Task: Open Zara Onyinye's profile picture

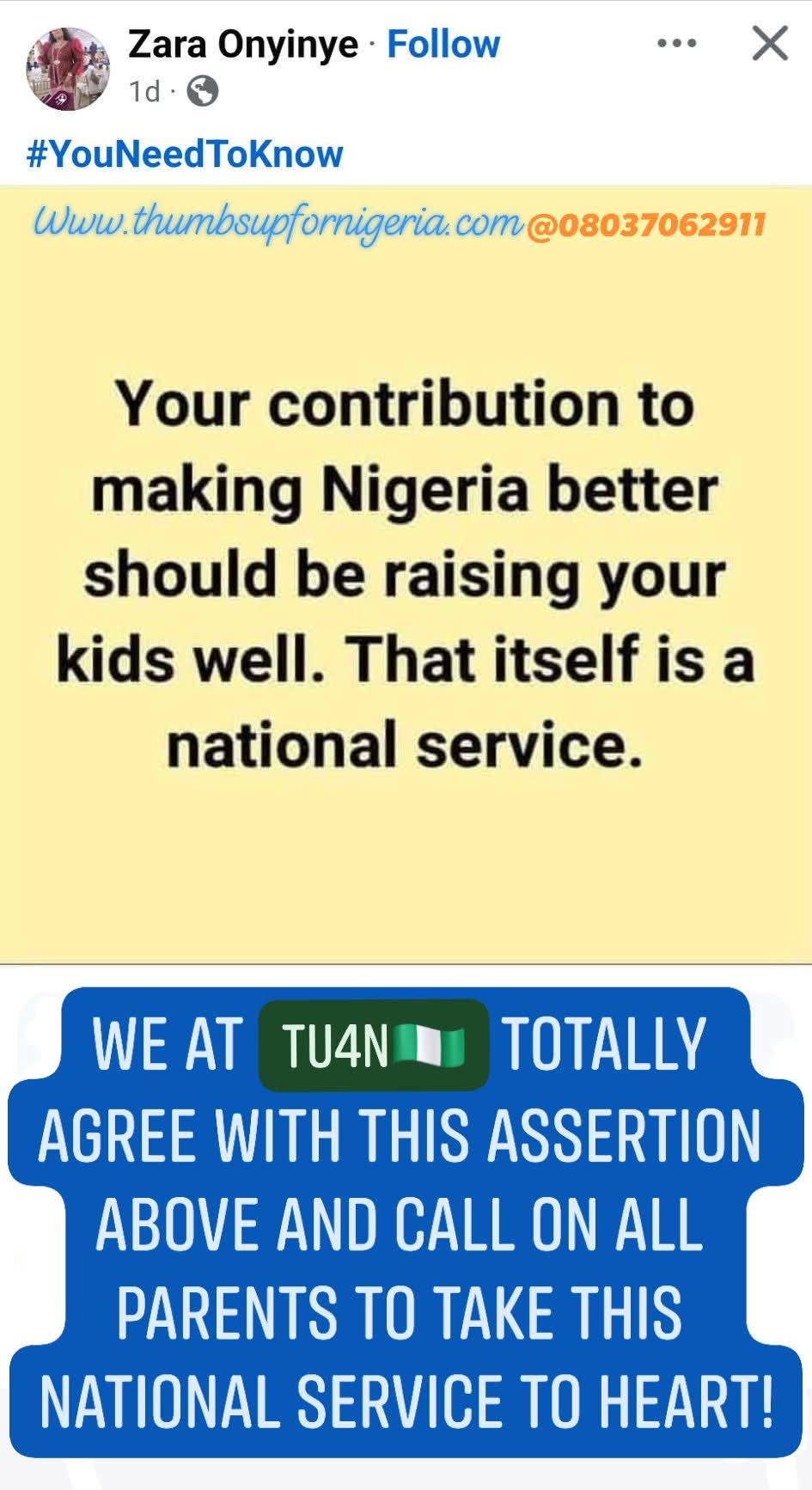Action: (69, 67)
